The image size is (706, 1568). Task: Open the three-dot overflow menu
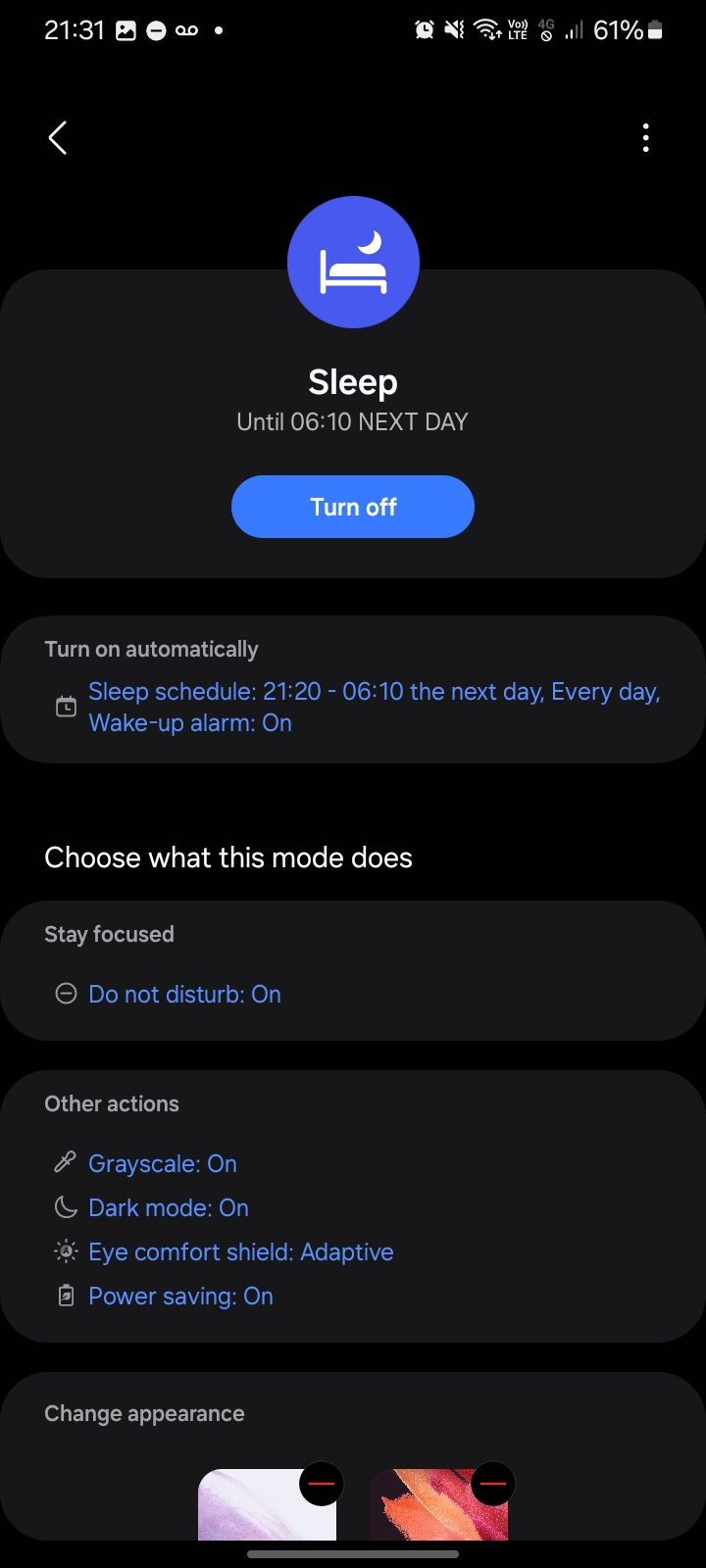[645, 137]
